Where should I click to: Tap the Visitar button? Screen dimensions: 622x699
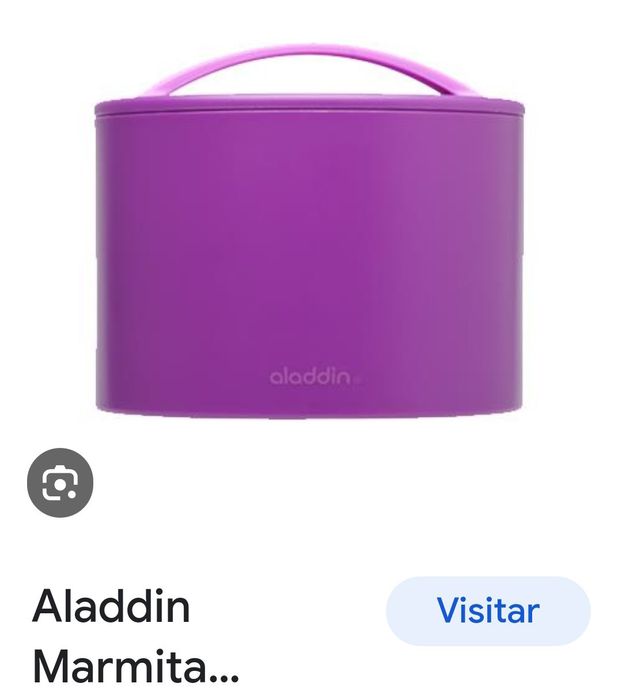click(x=488, y=610)
